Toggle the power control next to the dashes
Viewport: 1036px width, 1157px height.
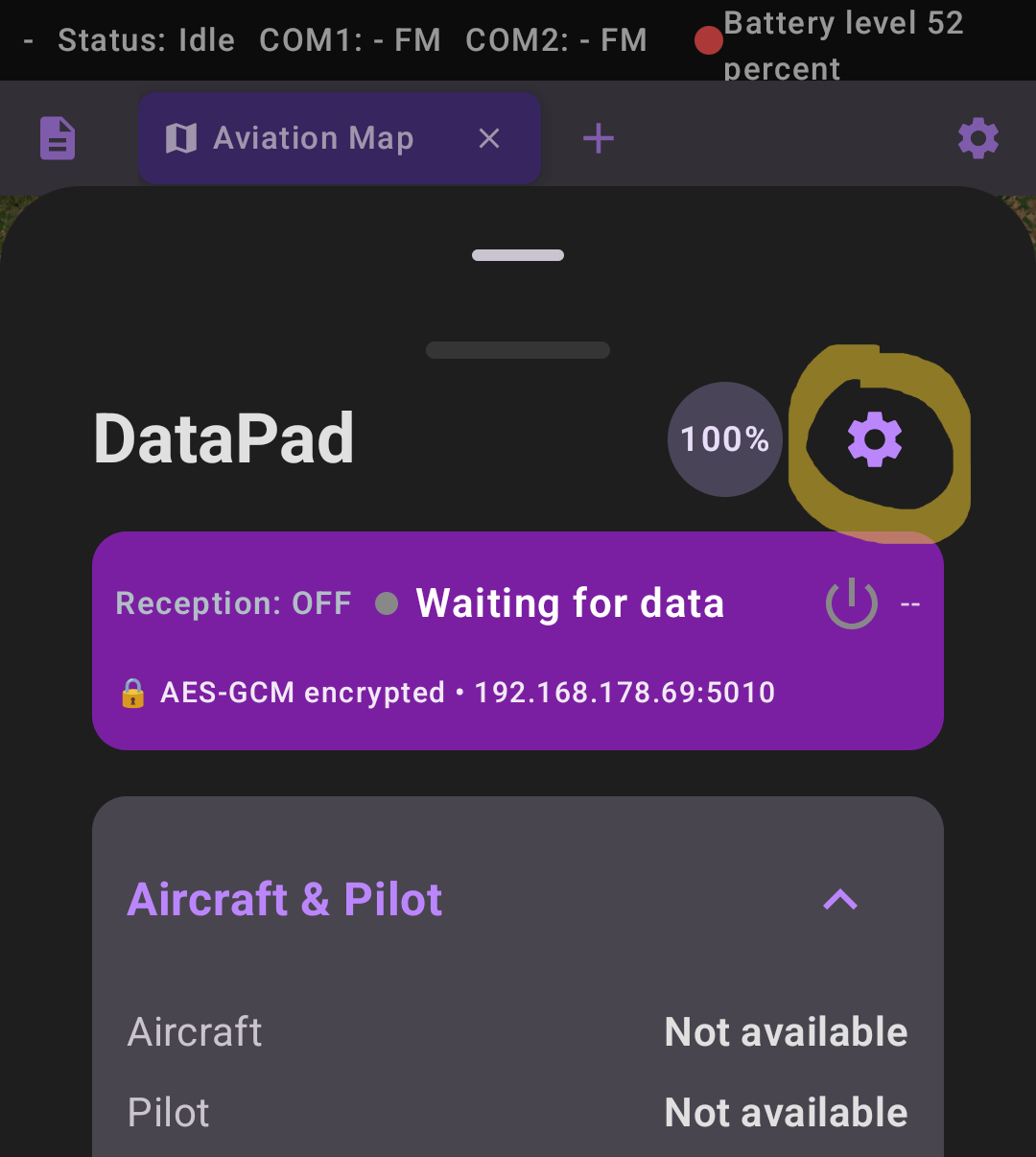click(x=851, y=603)
